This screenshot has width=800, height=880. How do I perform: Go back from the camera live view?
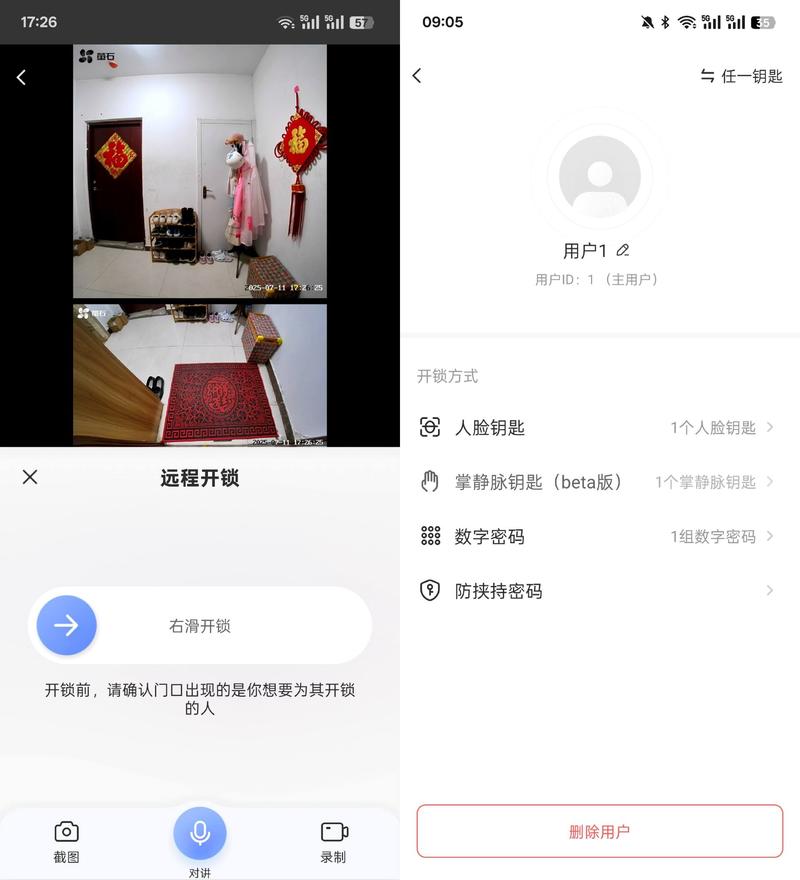21,77
